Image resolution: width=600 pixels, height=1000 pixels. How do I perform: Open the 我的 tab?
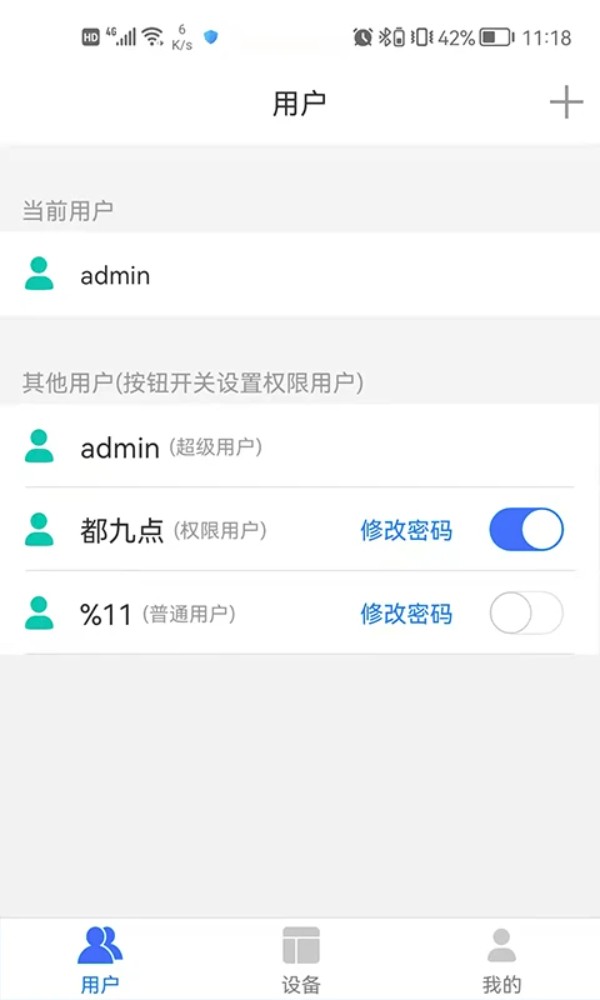[x=501, y=958]
